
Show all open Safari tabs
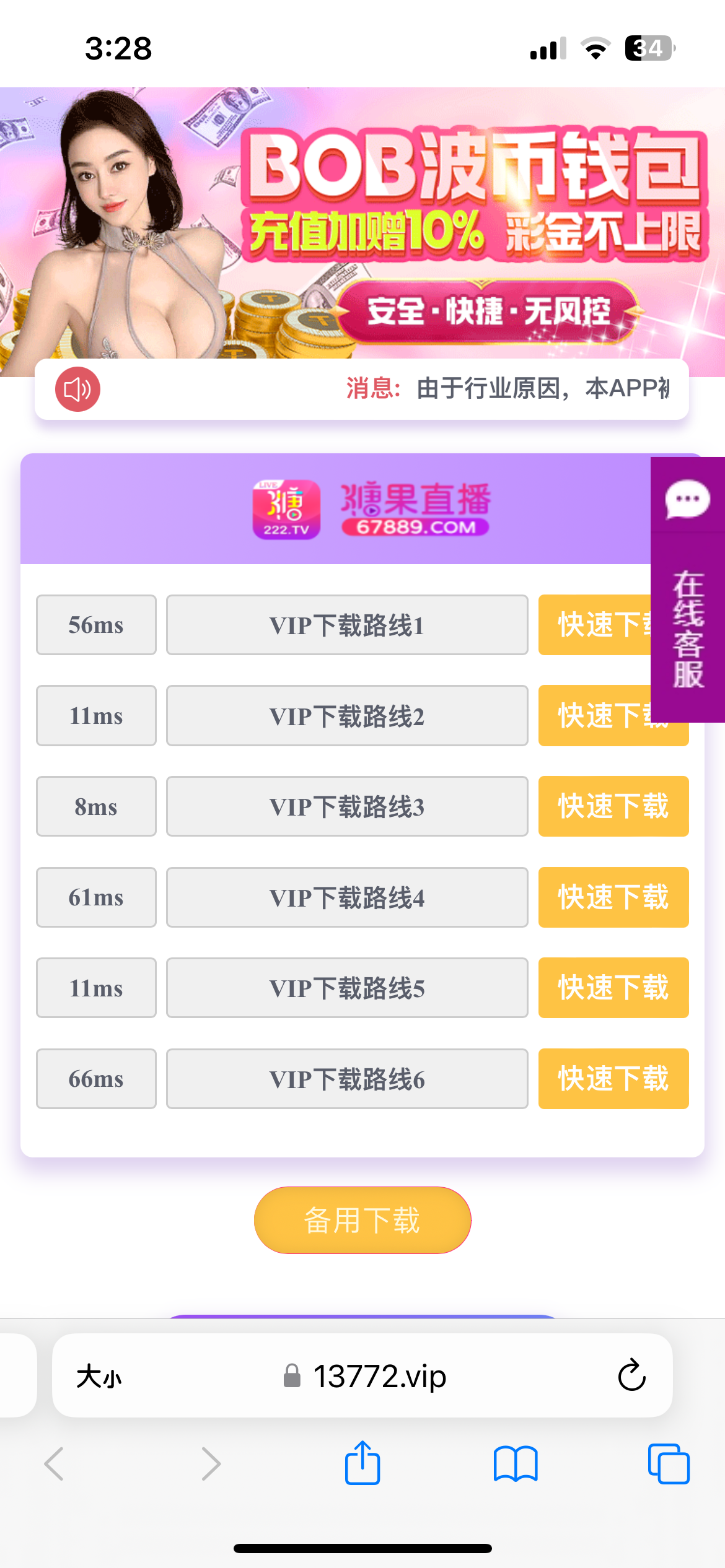[x=668, y=1463]
